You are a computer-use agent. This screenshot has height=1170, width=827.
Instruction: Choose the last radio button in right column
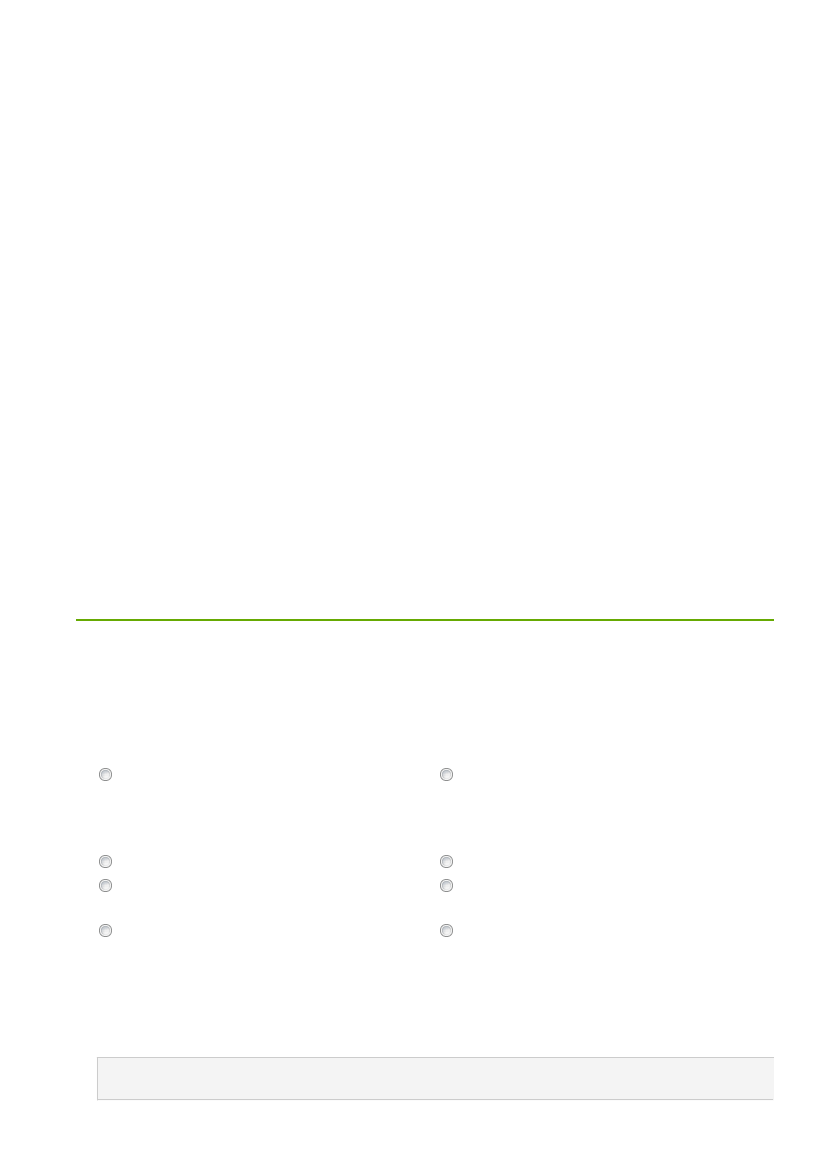[446, 931]
